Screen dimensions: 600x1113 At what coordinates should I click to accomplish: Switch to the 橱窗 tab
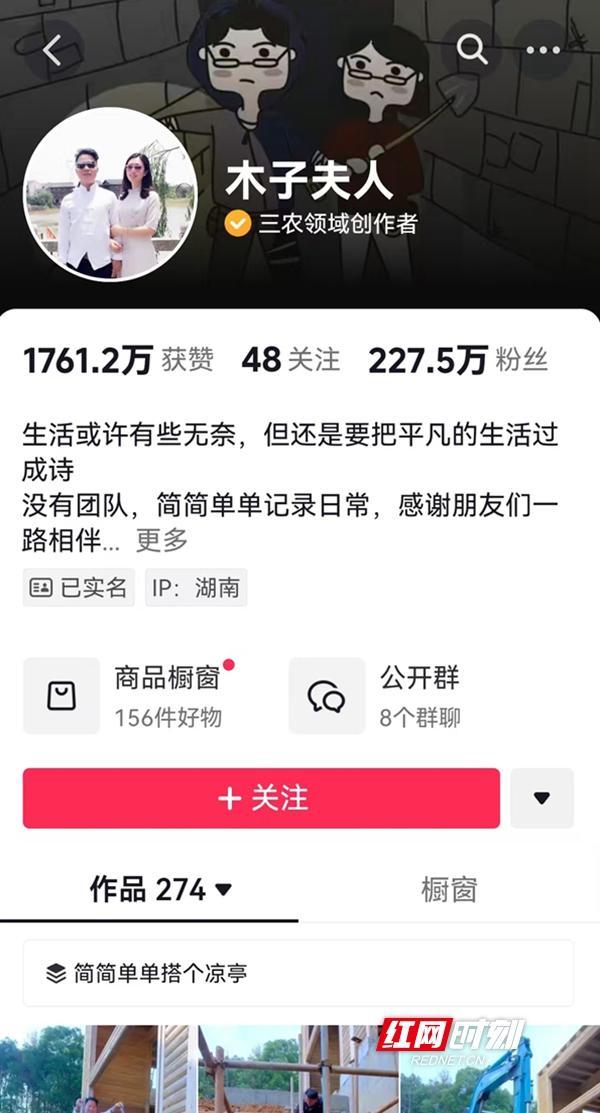click(449, 889)
